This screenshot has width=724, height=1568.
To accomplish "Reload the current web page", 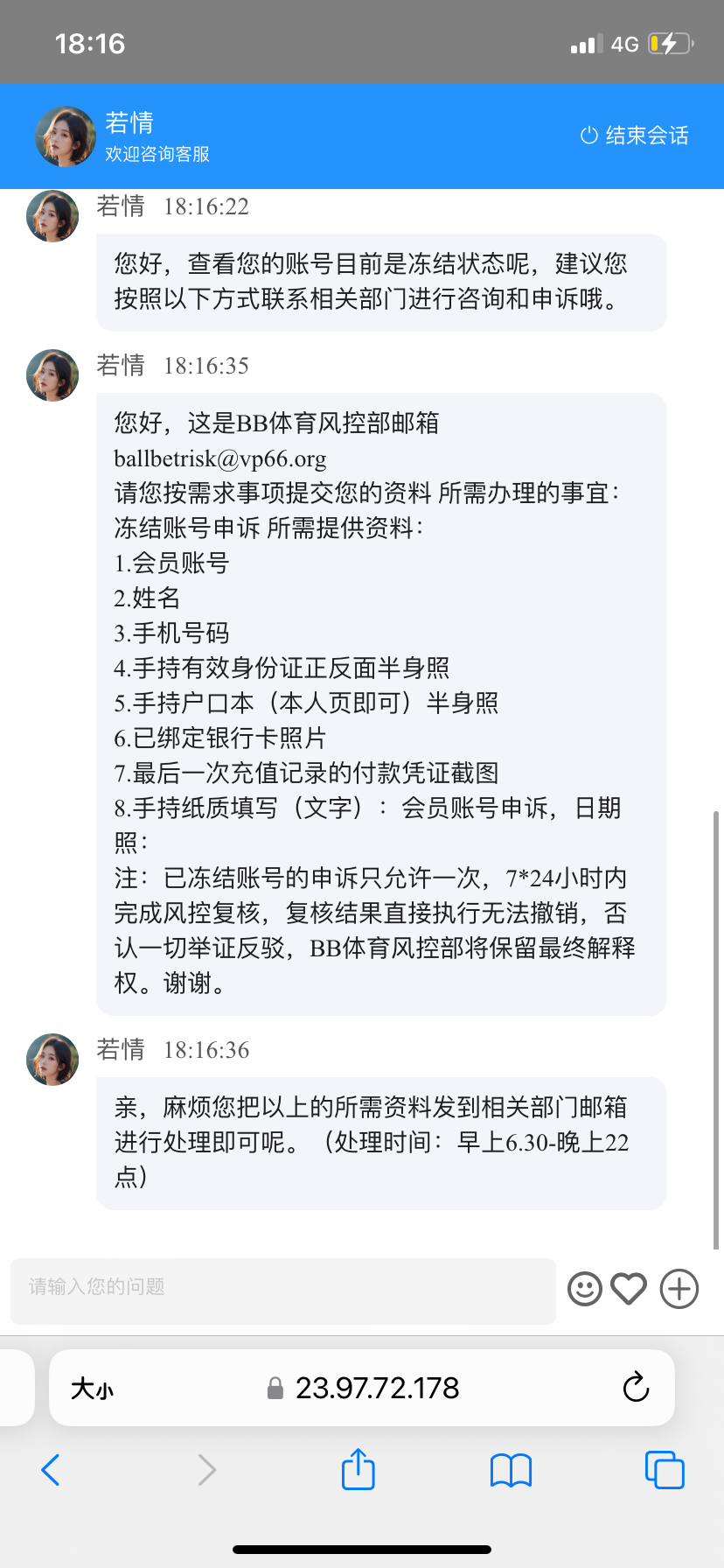I will tap(636, 1387).
